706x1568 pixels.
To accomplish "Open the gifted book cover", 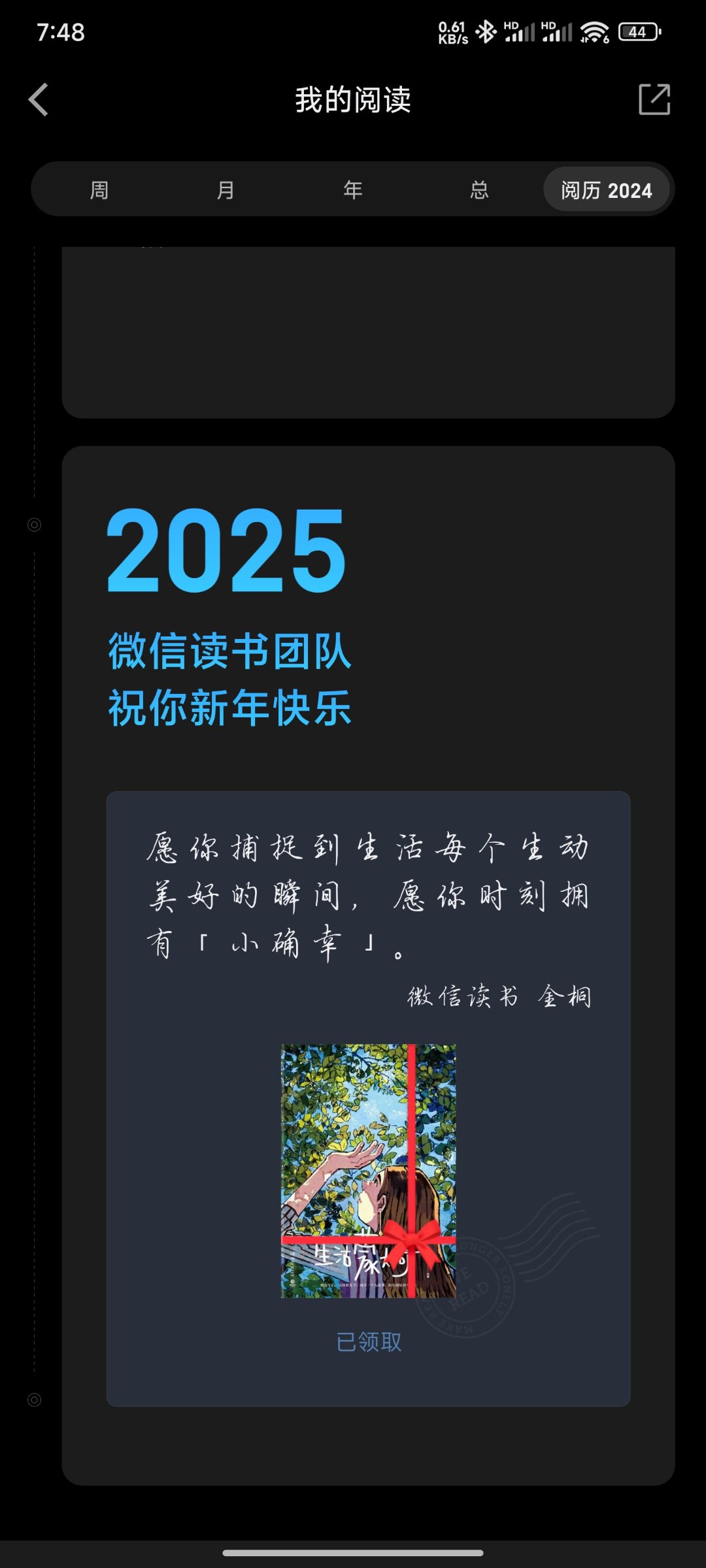I will pyautogui.click(x=369, y=1171).
